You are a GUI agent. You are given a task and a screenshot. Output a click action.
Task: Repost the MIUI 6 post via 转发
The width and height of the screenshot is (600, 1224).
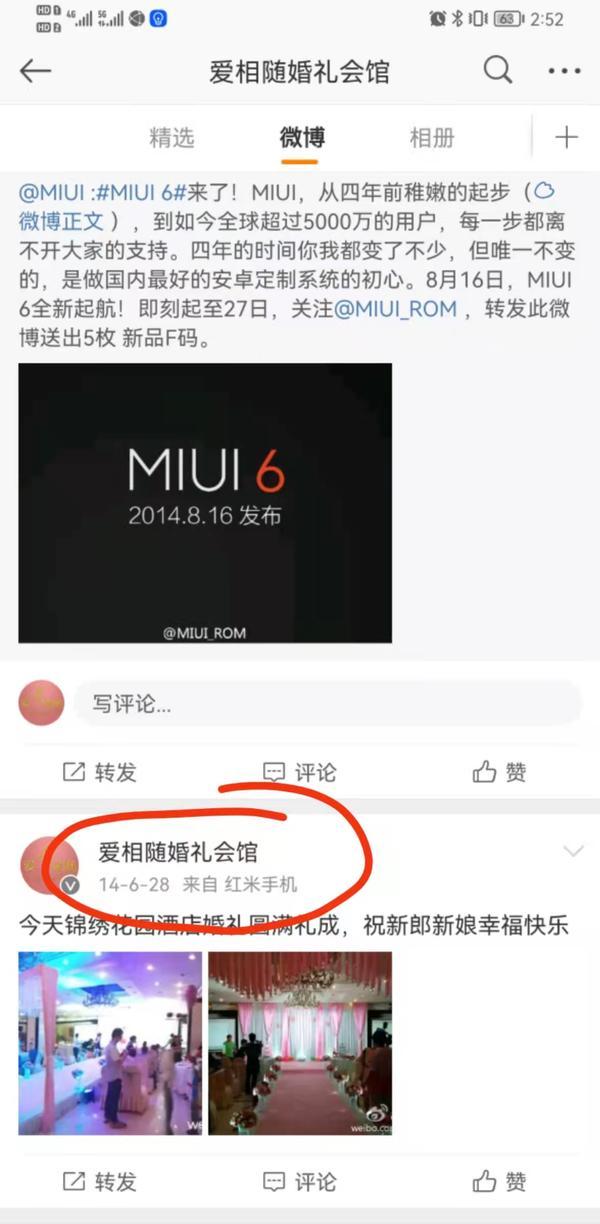point(100,772)
